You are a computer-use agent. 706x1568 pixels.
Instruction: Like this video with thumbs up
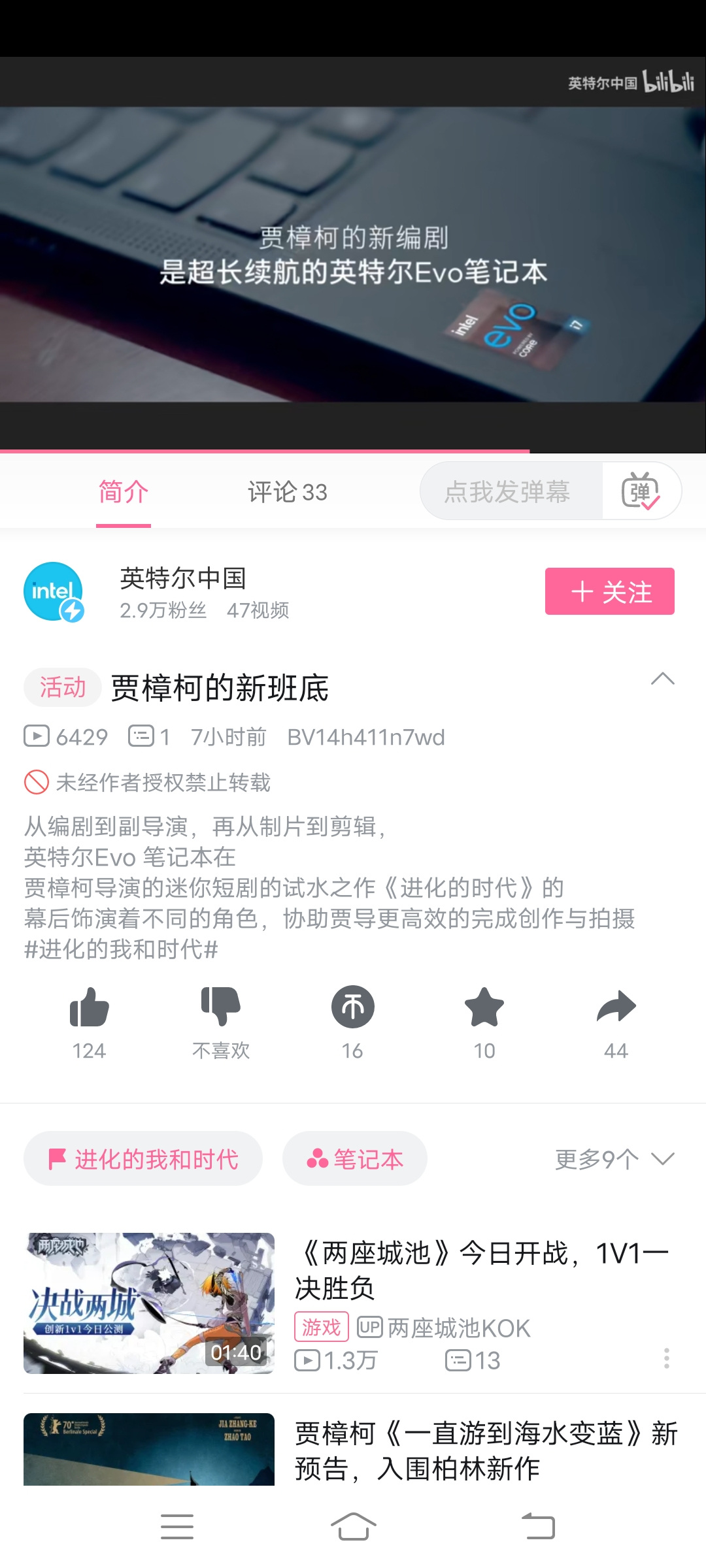point(89,1008)
